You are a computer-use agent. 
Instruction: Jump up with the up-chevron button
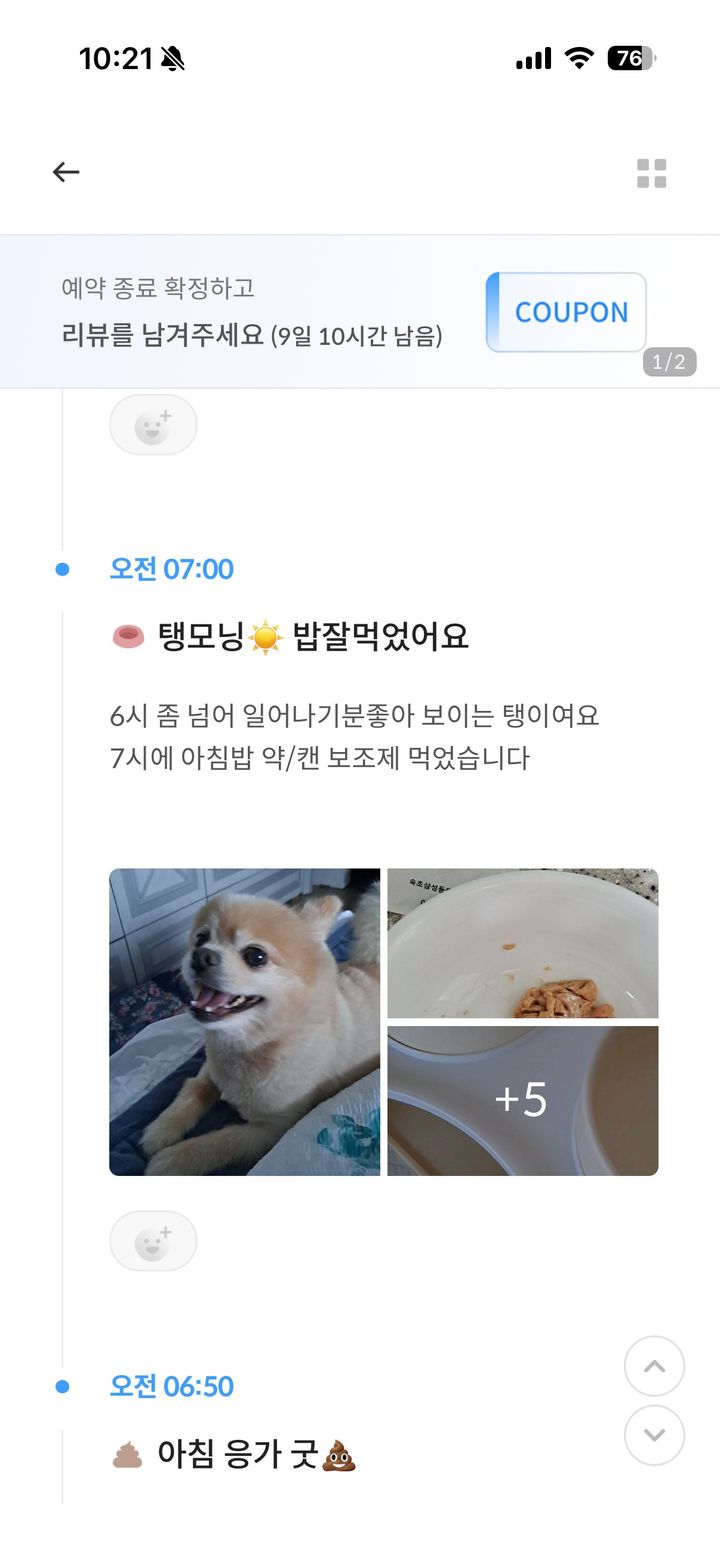(x=654, y=1366)
